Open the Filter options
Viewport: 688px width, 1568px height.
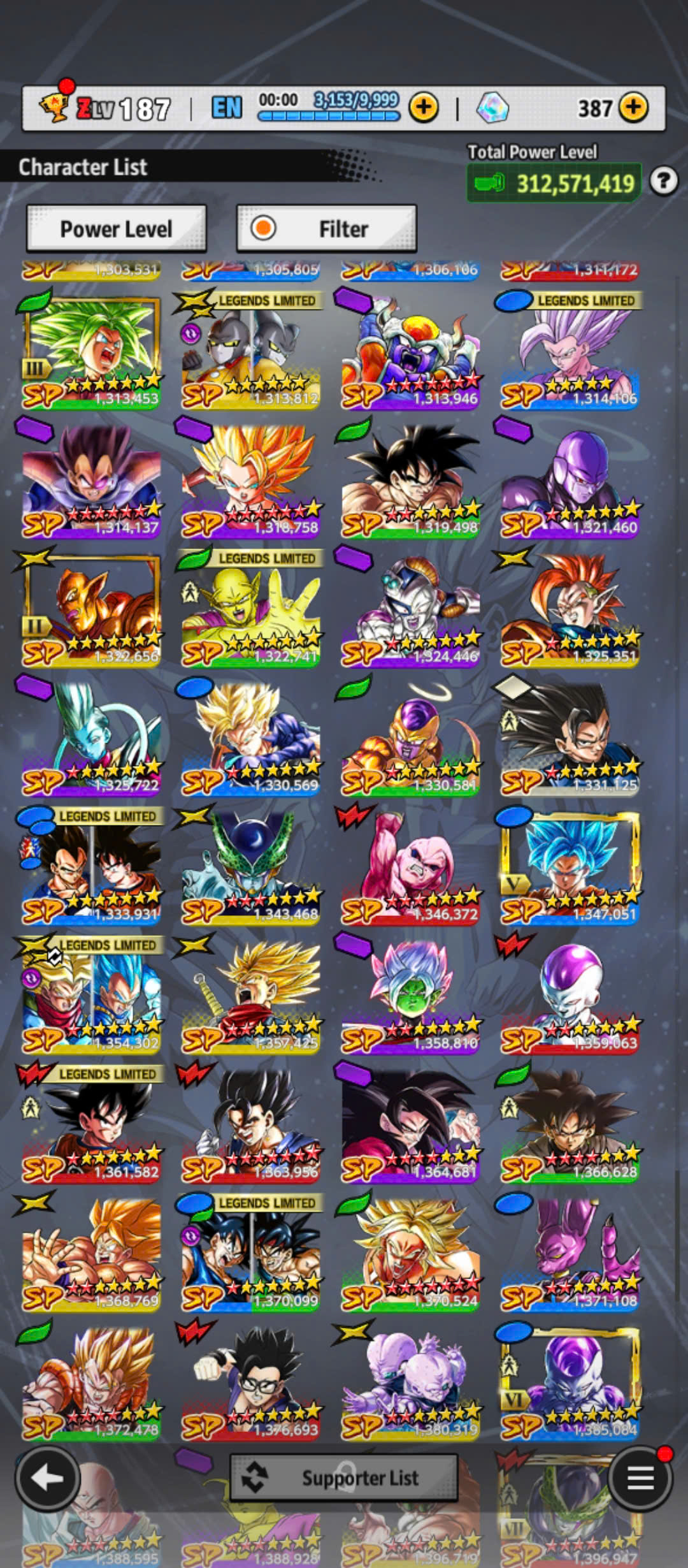(326, 228)
